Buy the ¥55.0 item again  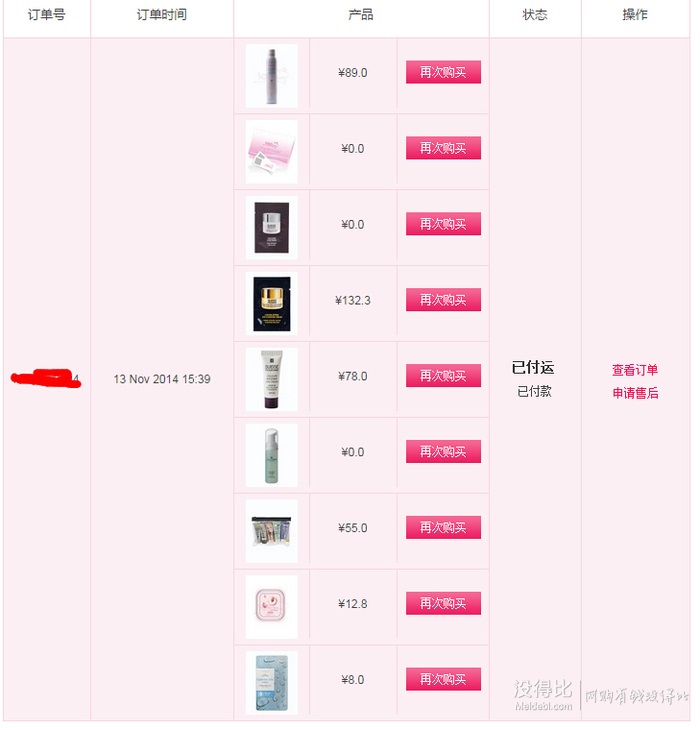443,528
